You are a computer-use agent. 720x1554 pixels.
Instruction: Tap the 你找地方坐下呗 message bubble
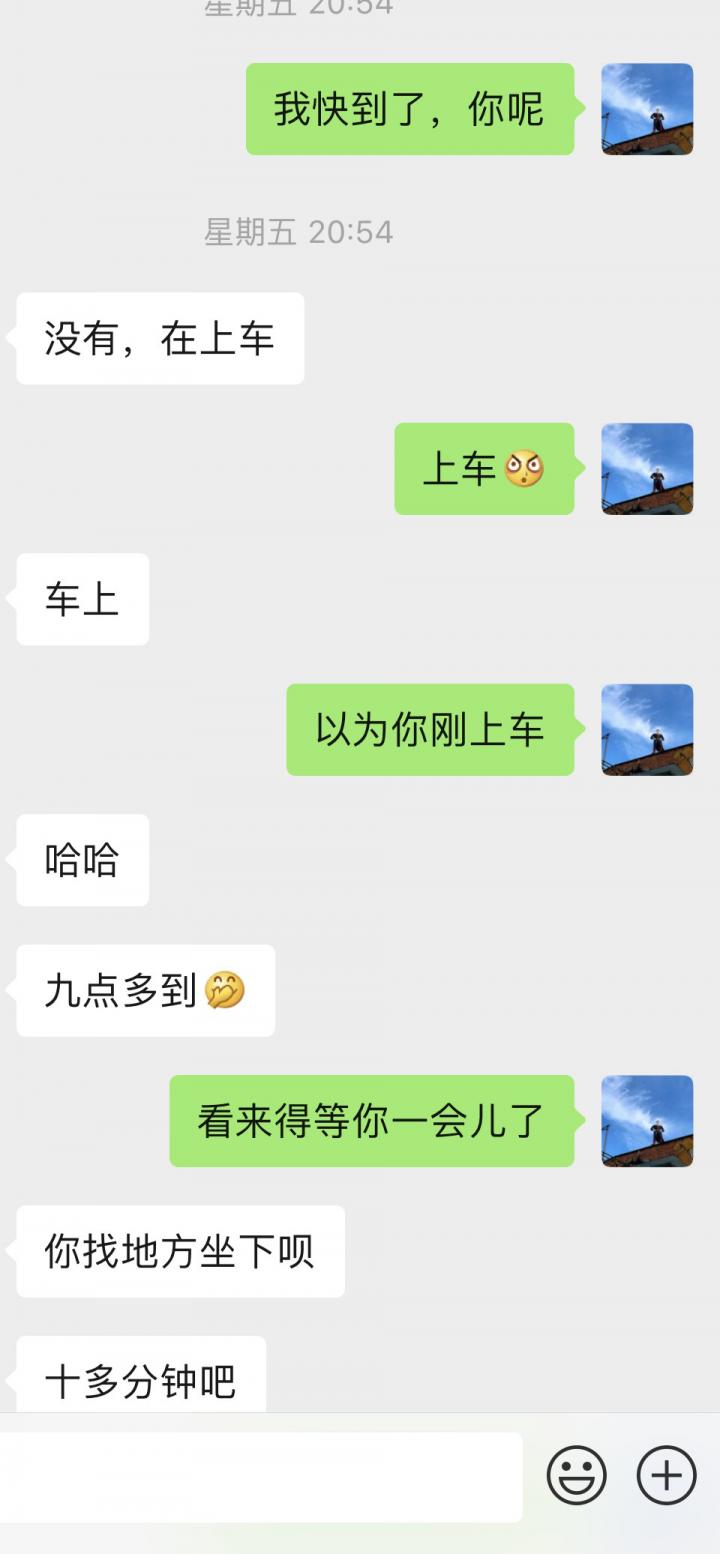coord(180,1251)
